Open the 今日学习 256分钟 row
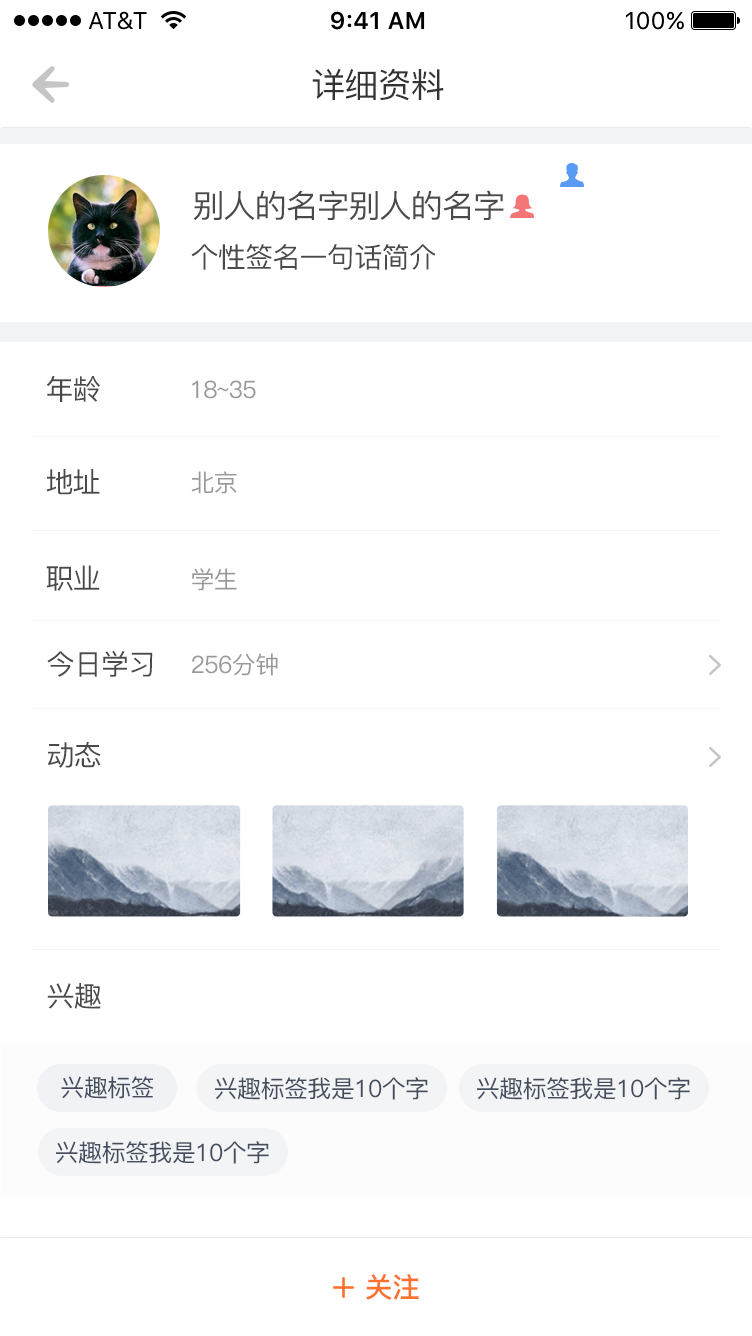This screenshot has width=752, height=1336. [x=376, y=665]
